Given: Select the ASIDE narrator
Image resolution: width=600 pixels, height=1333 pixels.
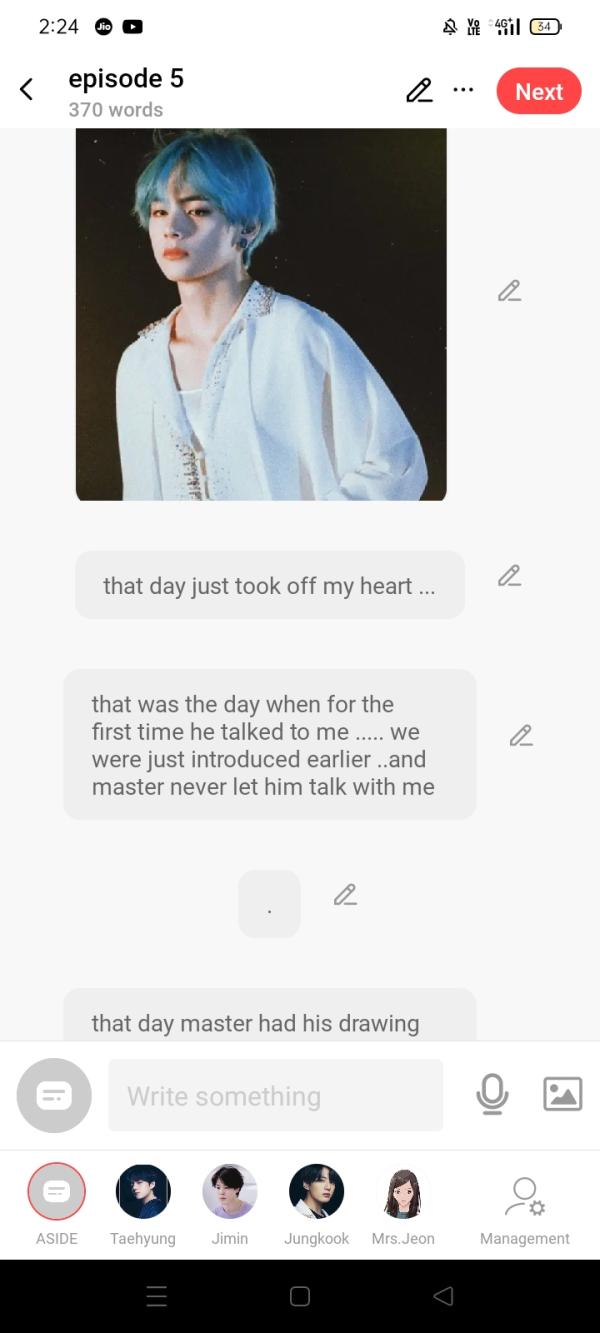Looking at the screenshot, I should pos(57,1192).
